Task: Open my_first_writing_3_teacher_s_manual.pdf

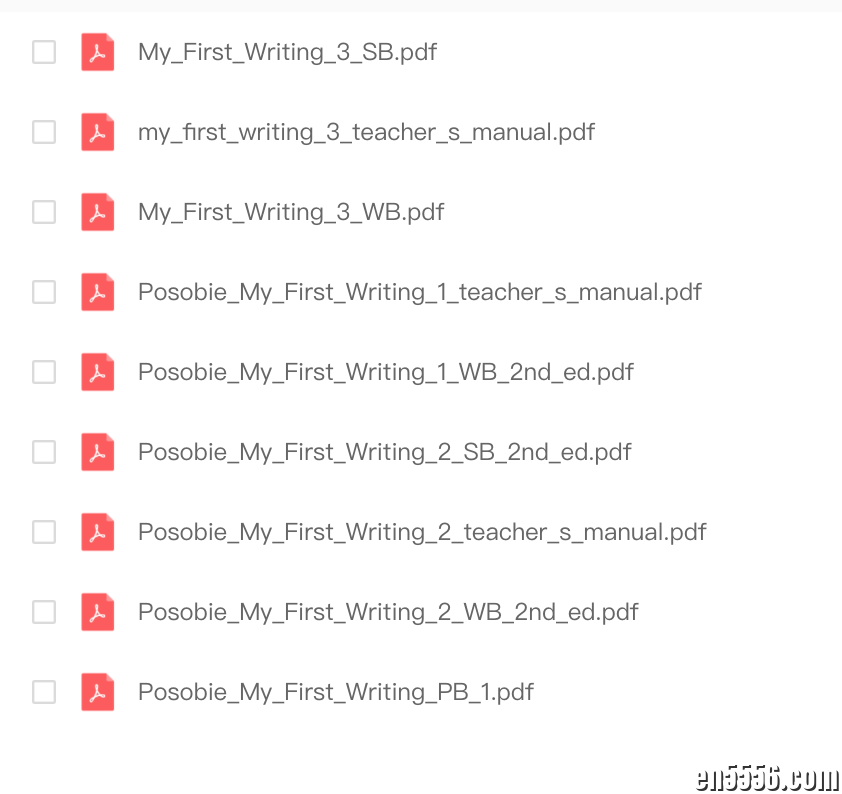Action: click(x=366, y=132)
